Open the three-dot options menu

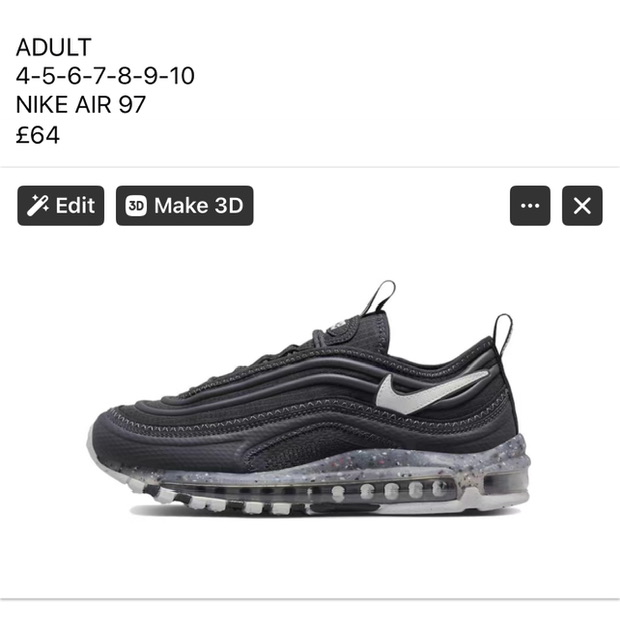point(530,207)
